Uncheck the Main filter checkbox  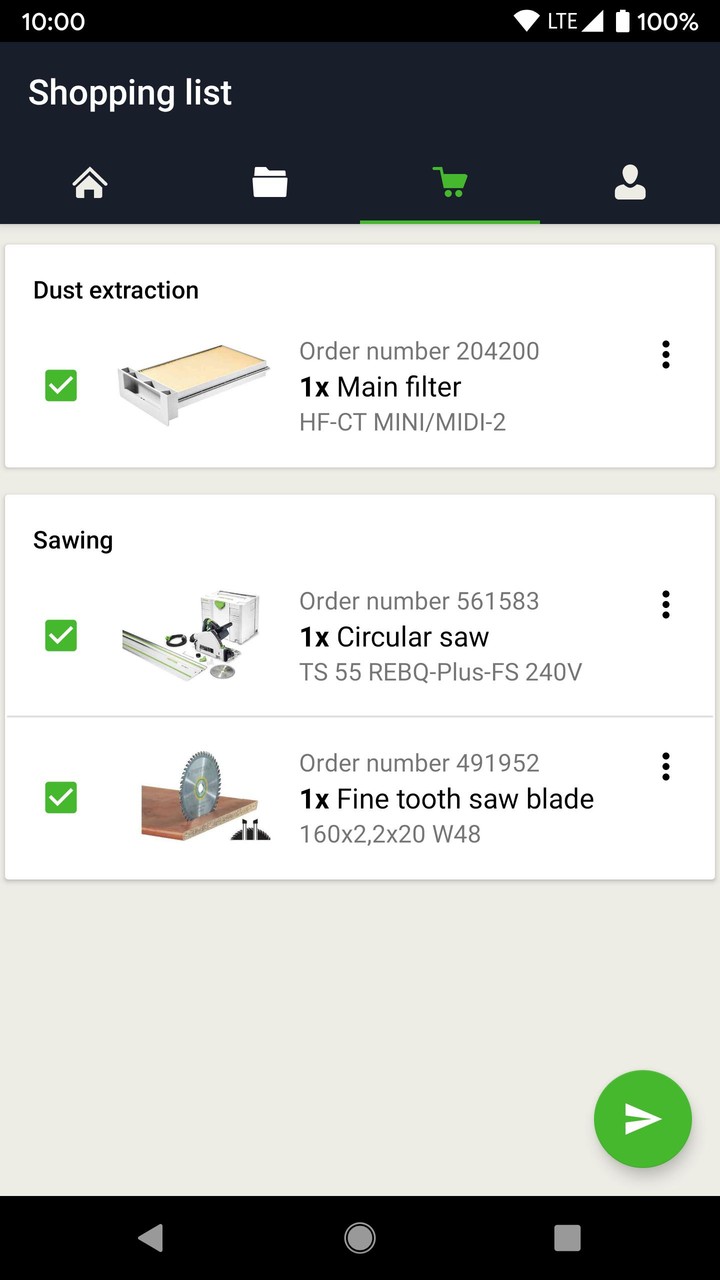click(61, 386)
